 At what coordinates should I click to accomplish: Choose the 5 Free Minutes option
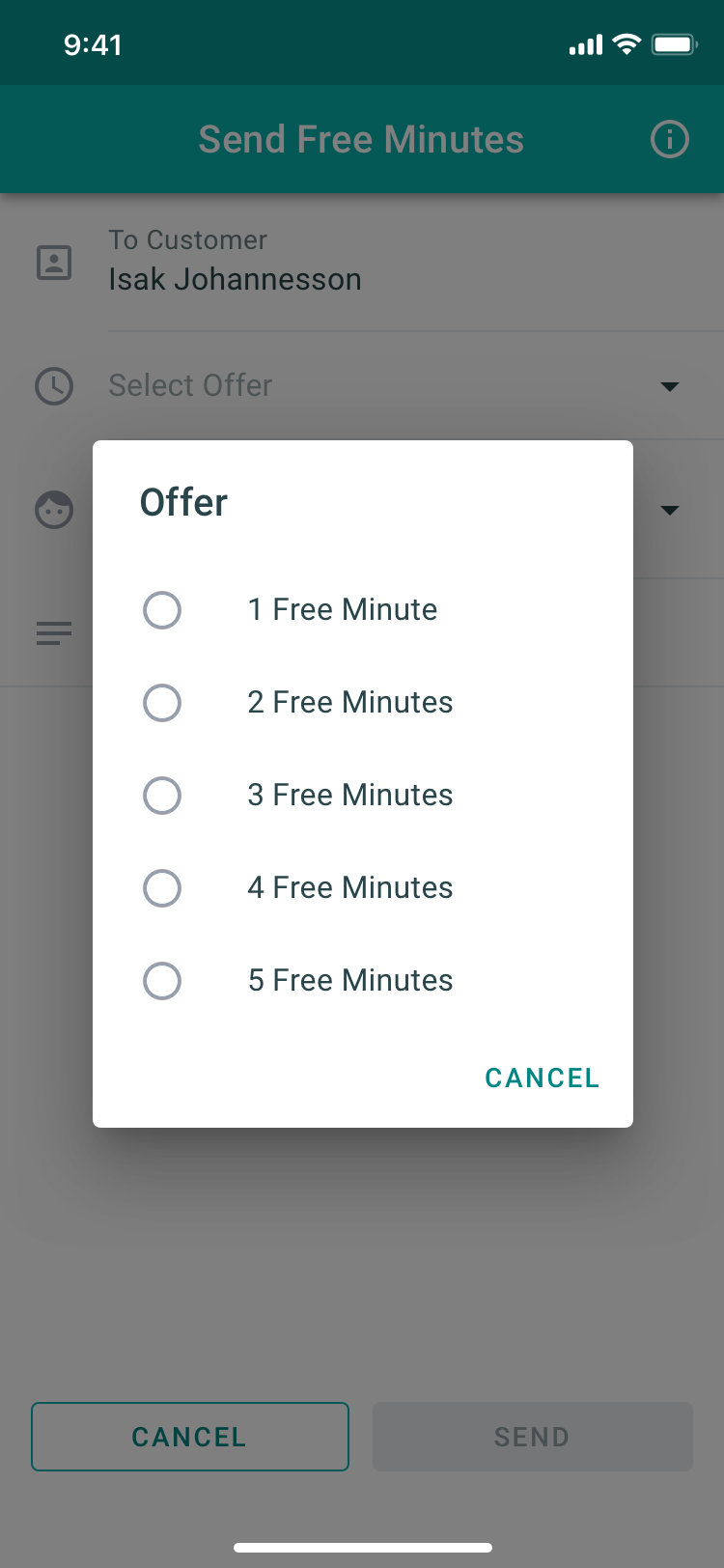pyautogui.click(x=363, y=981)
